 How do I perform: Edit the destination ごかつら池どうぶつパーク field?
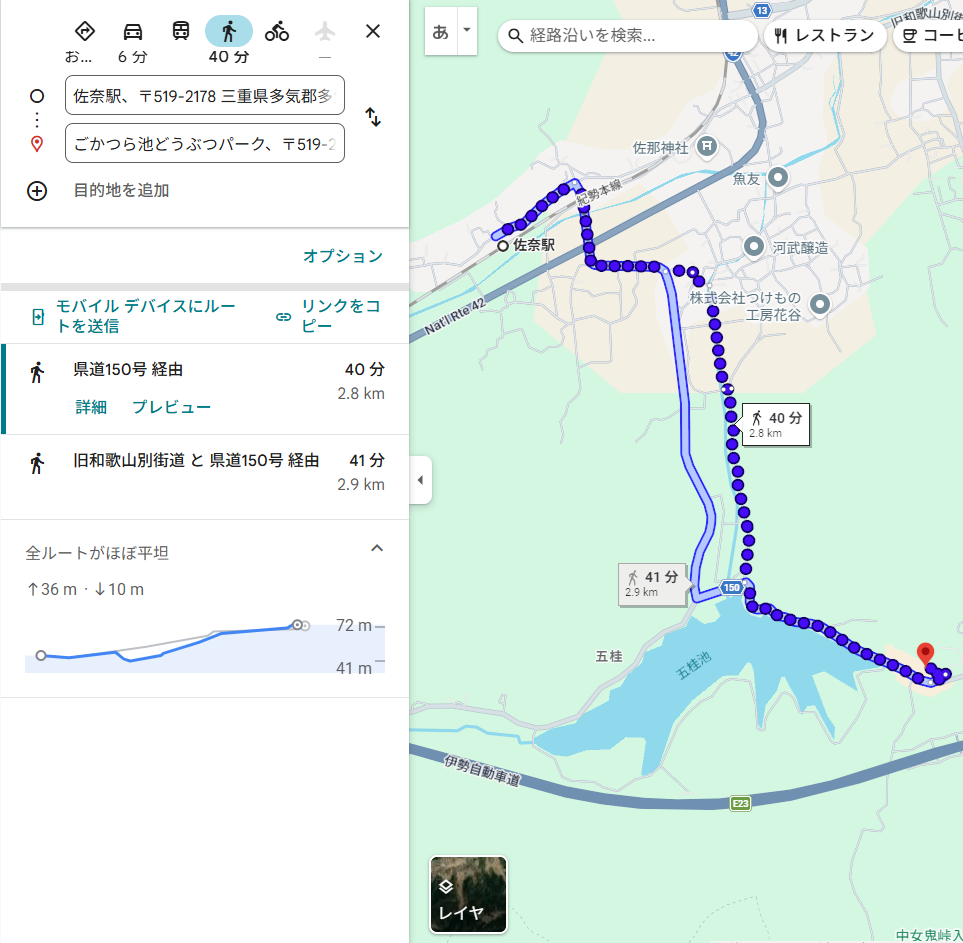click(x=205, y=143)
